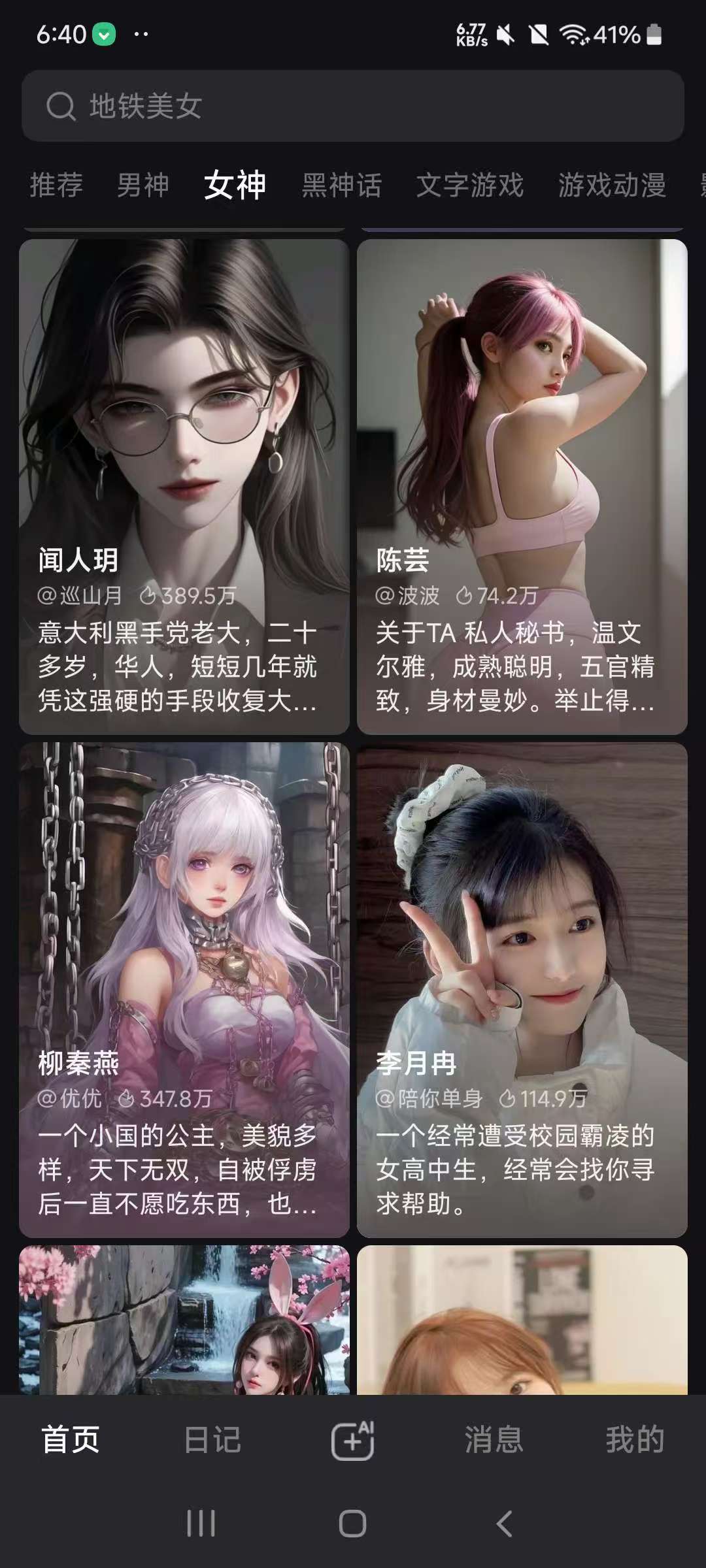The height and width of the screenshot is (1568, 706).
Task: Go to the 我的 profile tab
Action: [x=634, y=1439]
